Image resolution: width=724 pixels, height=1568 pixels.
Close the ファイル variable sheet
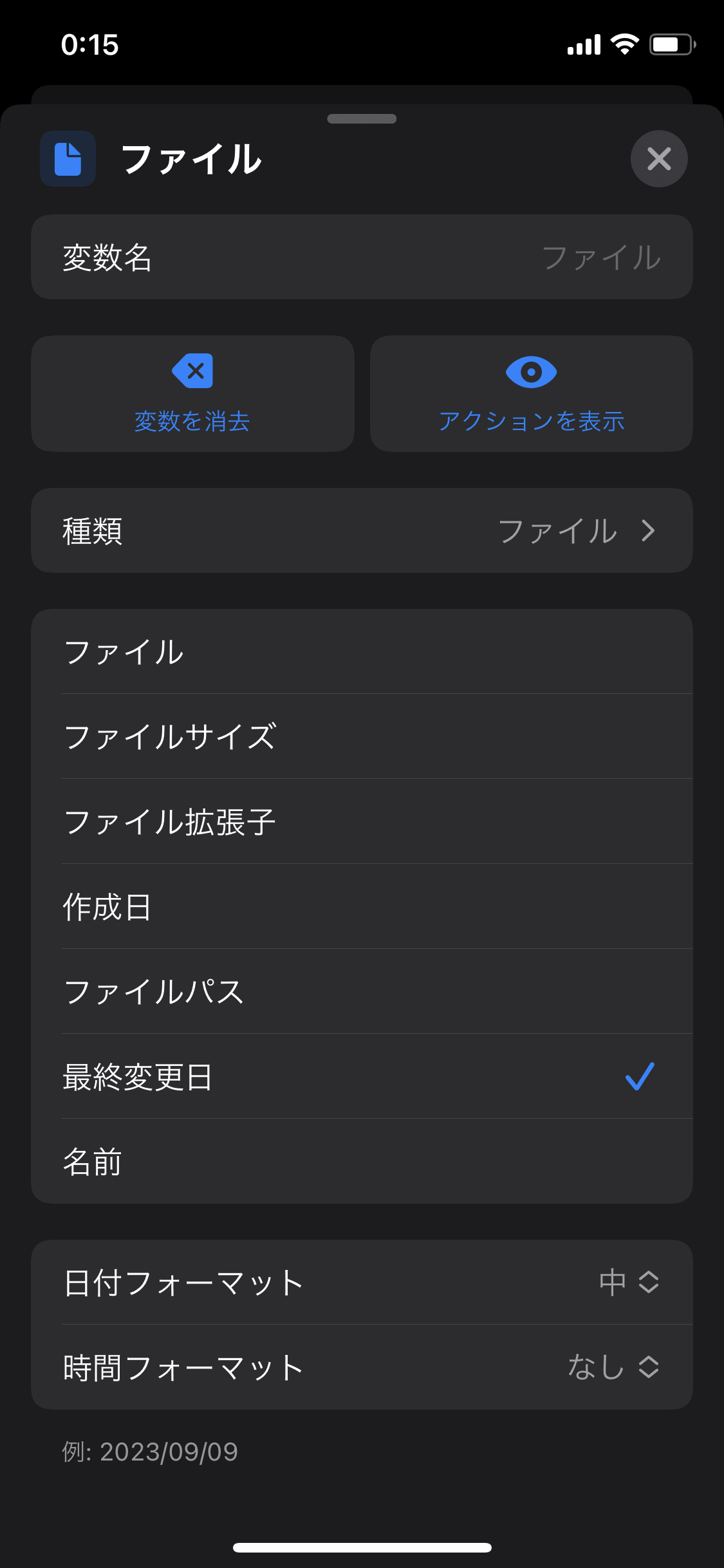659,158
